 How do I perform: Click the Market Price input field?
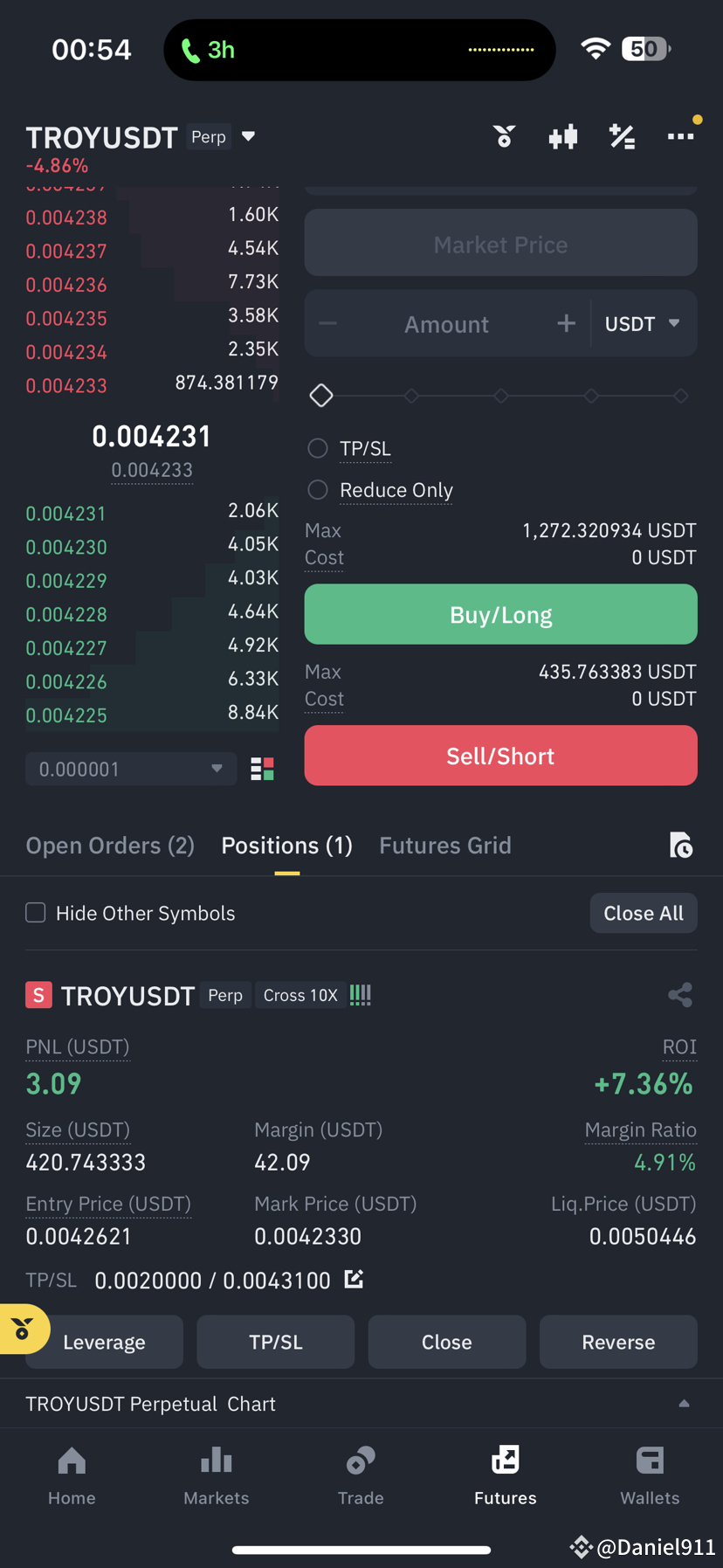pyautogui.click(x=500, y=244)
